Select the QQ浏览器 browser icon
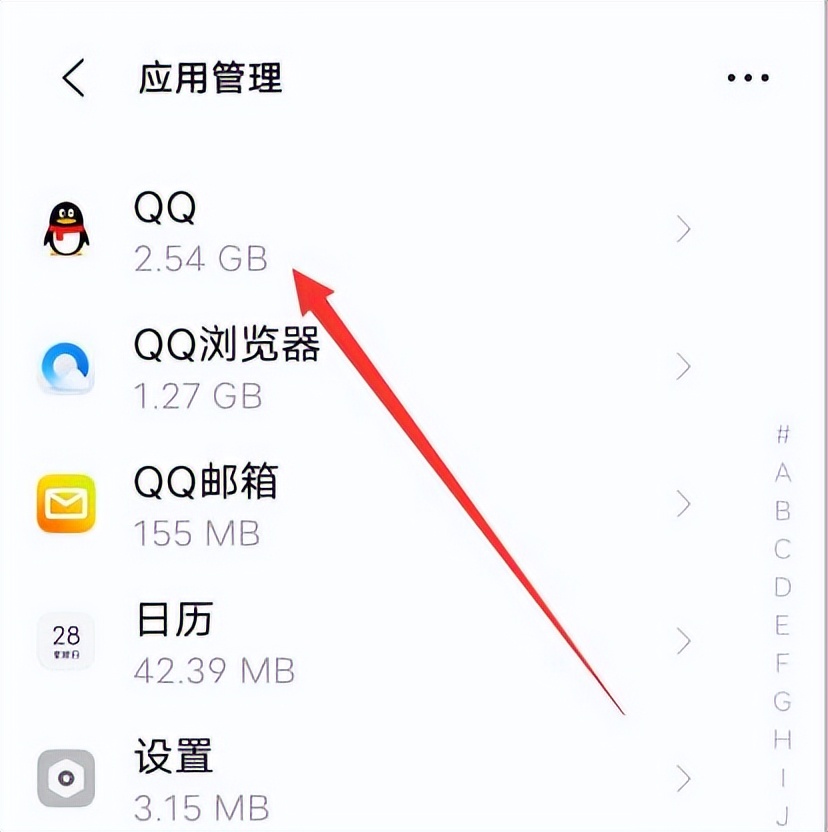 click(64, 367)
